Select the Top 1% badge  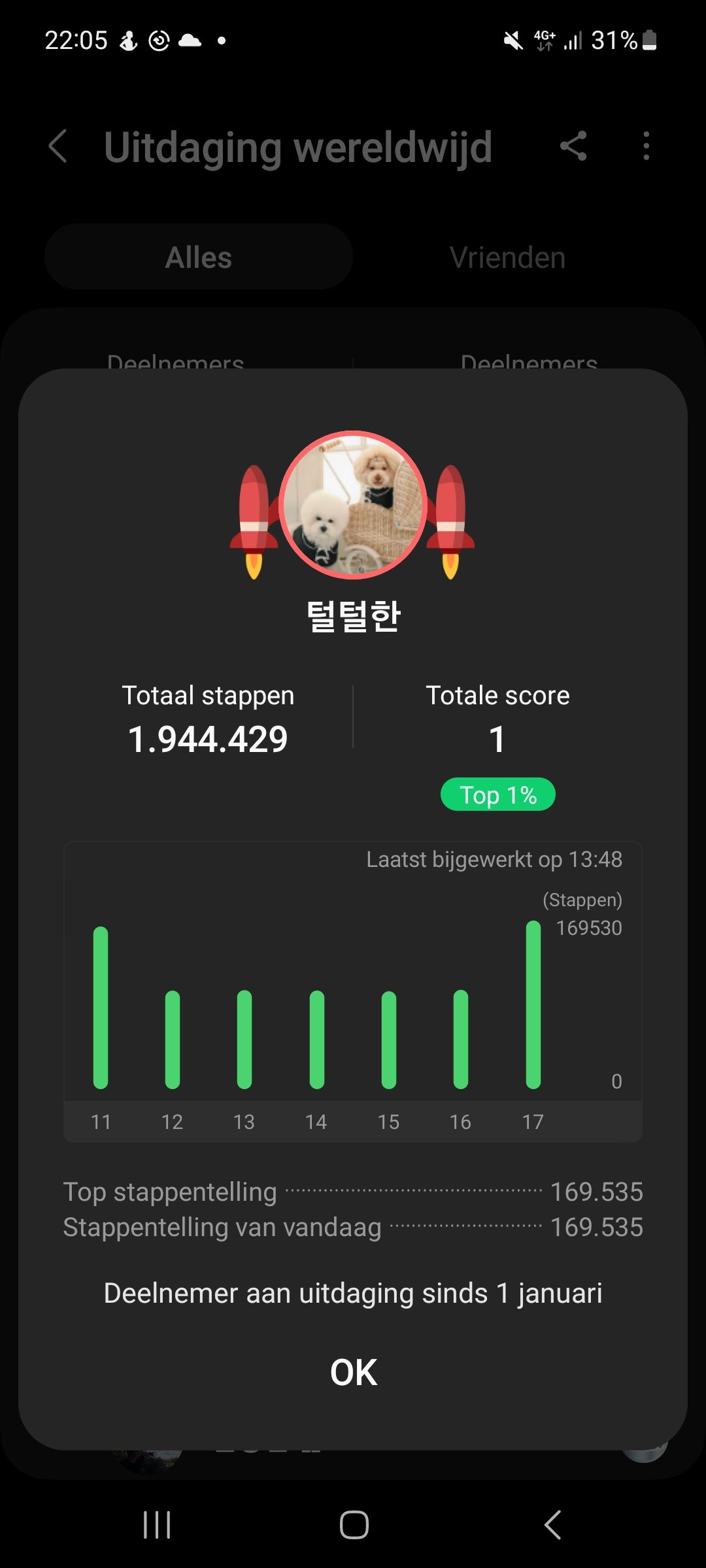click(497, 794)
